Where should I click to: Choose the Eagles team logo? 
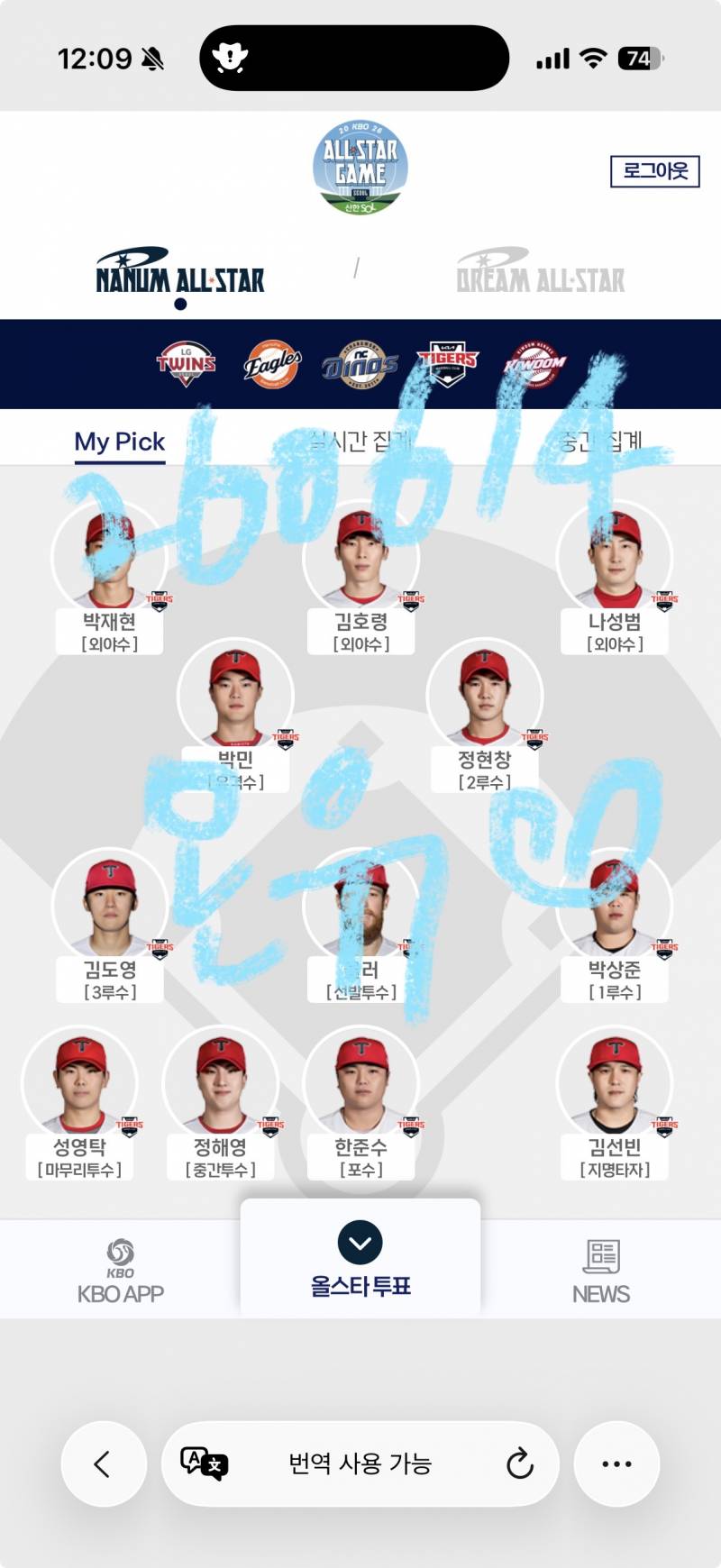point(272,364)
